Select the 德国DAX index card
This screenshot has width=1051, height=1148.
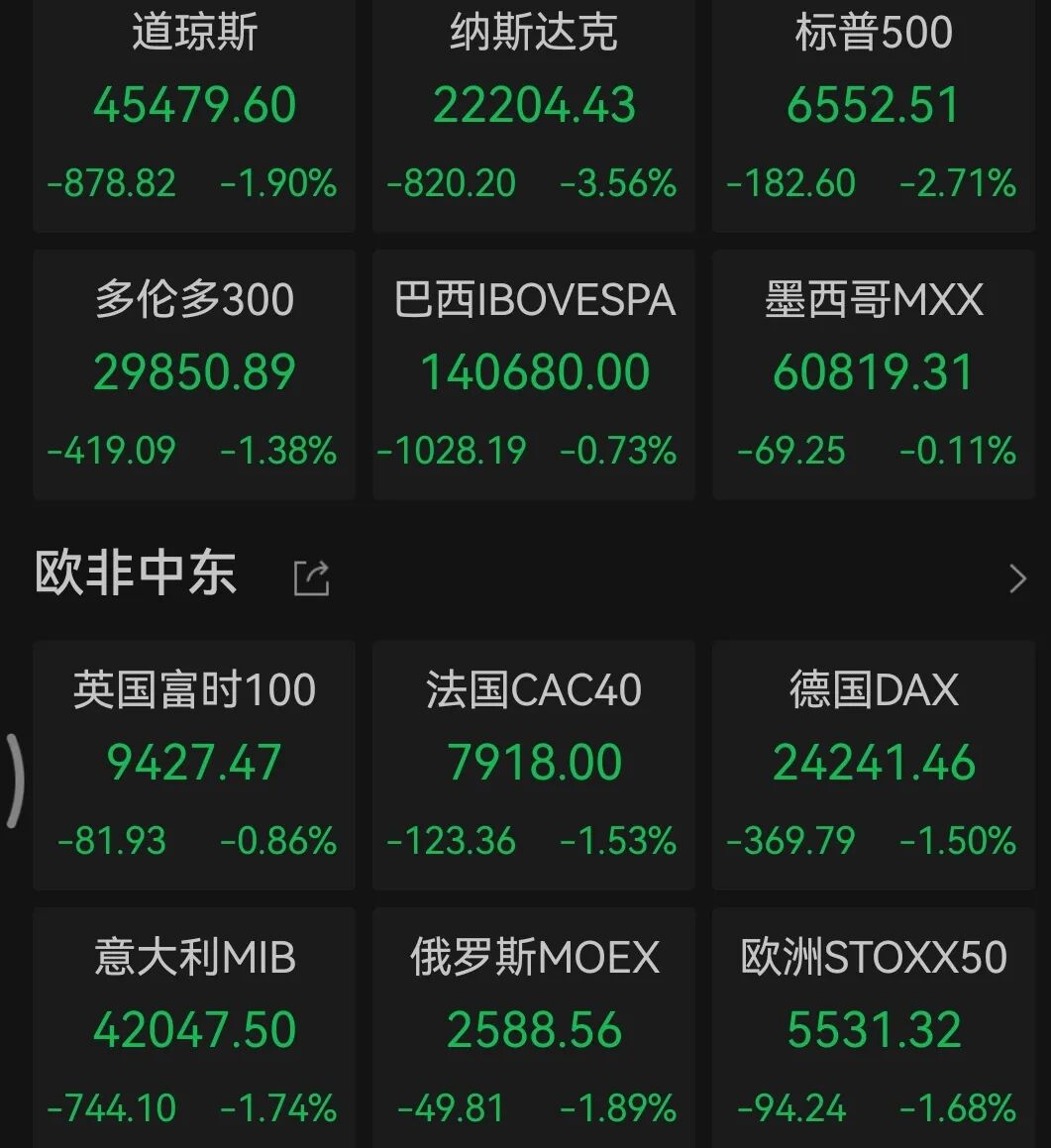(x=873, y=765)
